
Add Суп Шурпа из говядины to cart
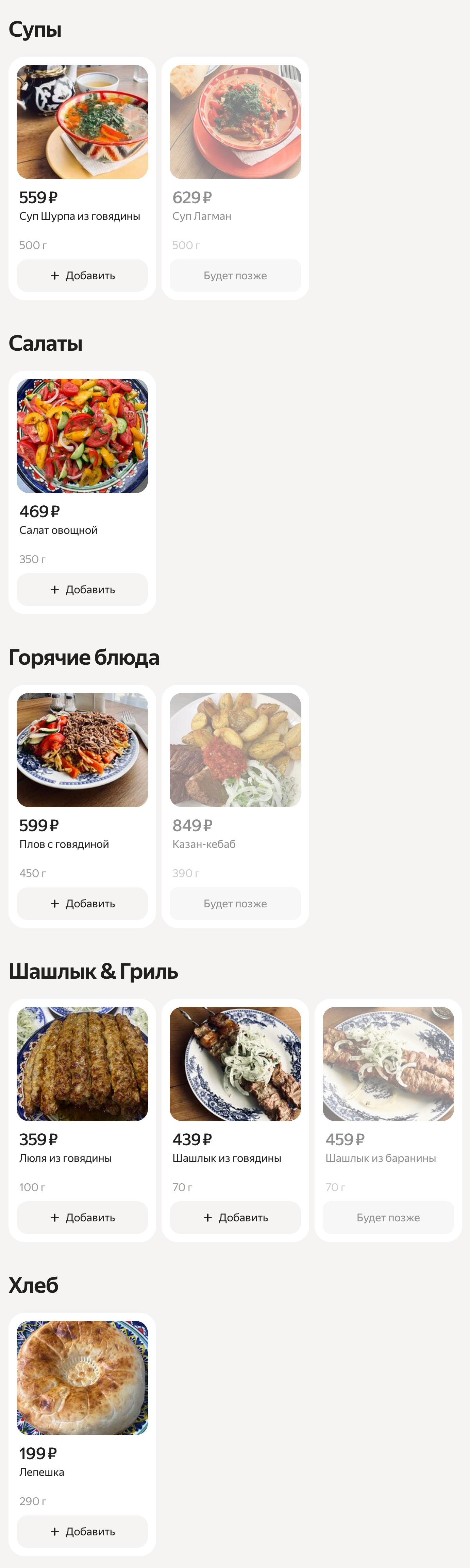(x=82, y=276)
